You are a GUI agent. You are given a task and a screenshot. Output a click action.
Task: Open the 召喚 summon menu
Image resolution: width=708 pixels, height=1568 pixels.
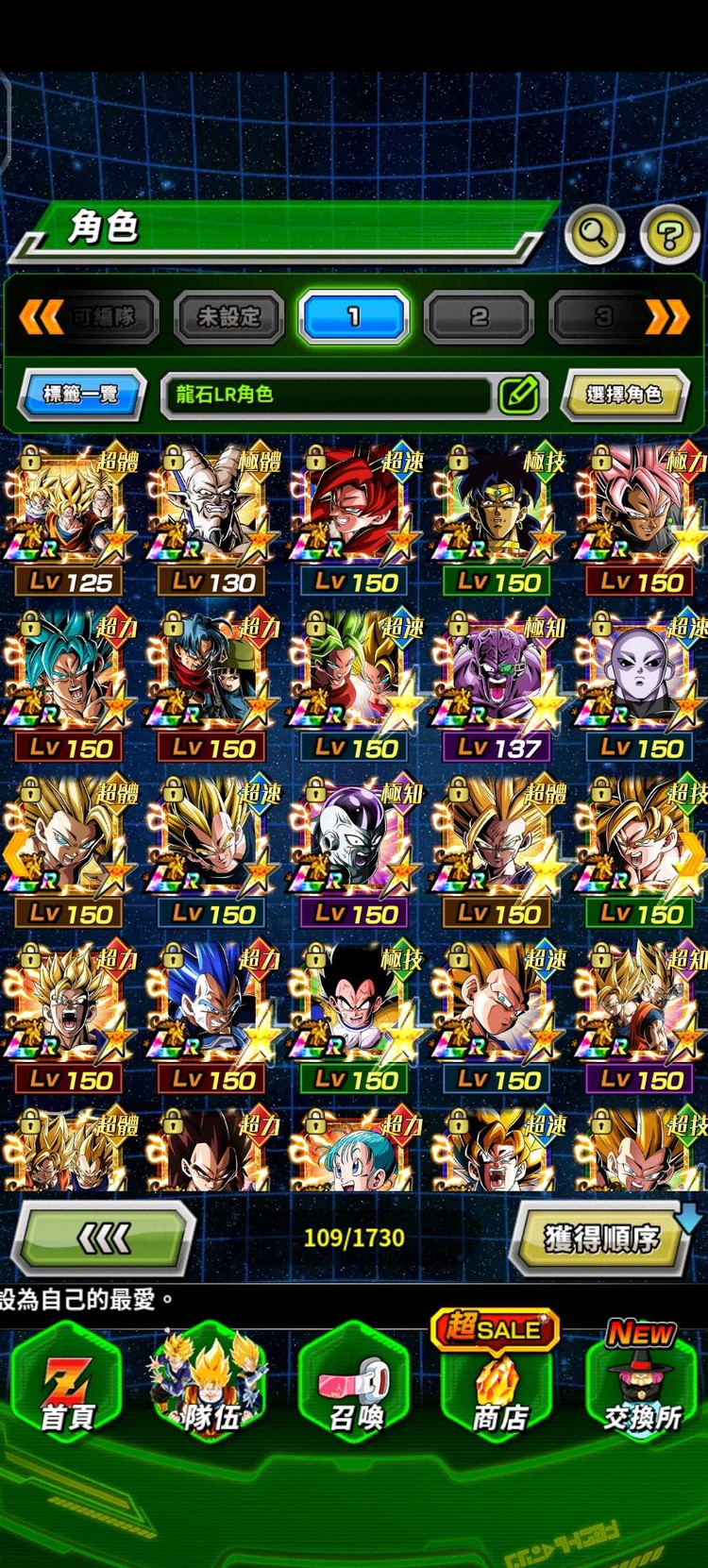[355, 1383]
